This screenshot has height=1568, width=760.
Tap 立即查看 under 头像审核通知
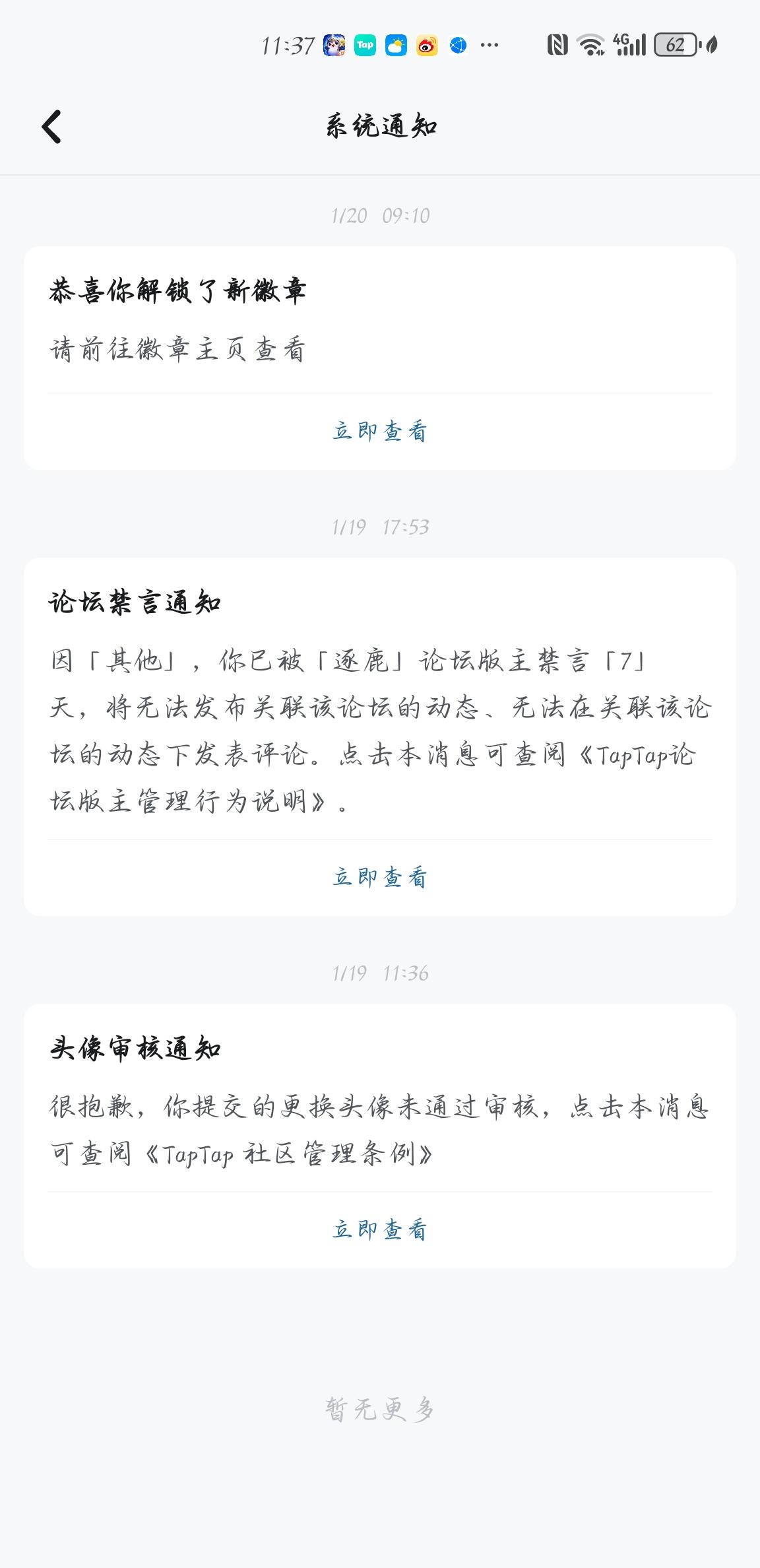coord(380,1229)
